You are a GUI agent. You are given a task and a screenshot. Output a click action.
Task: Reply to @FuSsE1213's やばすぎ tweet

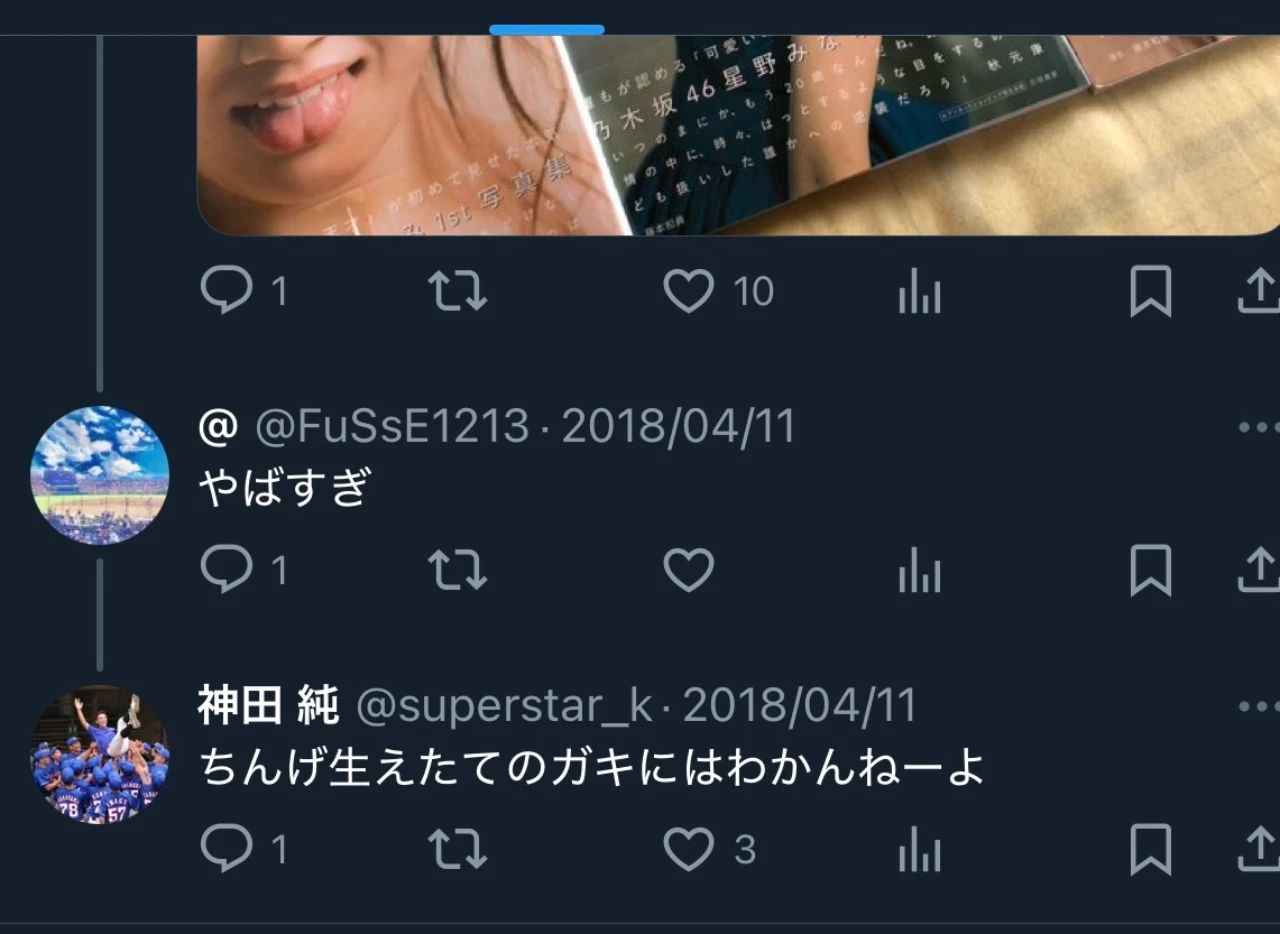click(x=227, y=570)
